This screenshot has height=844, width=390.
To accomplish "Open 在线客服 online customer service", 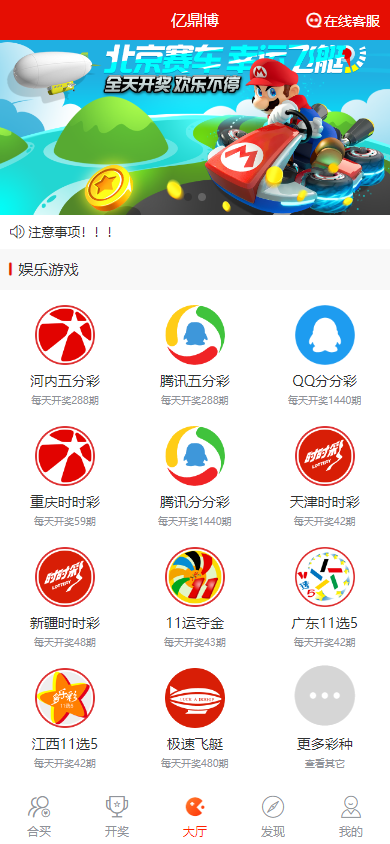I will (x=343, y=20).
